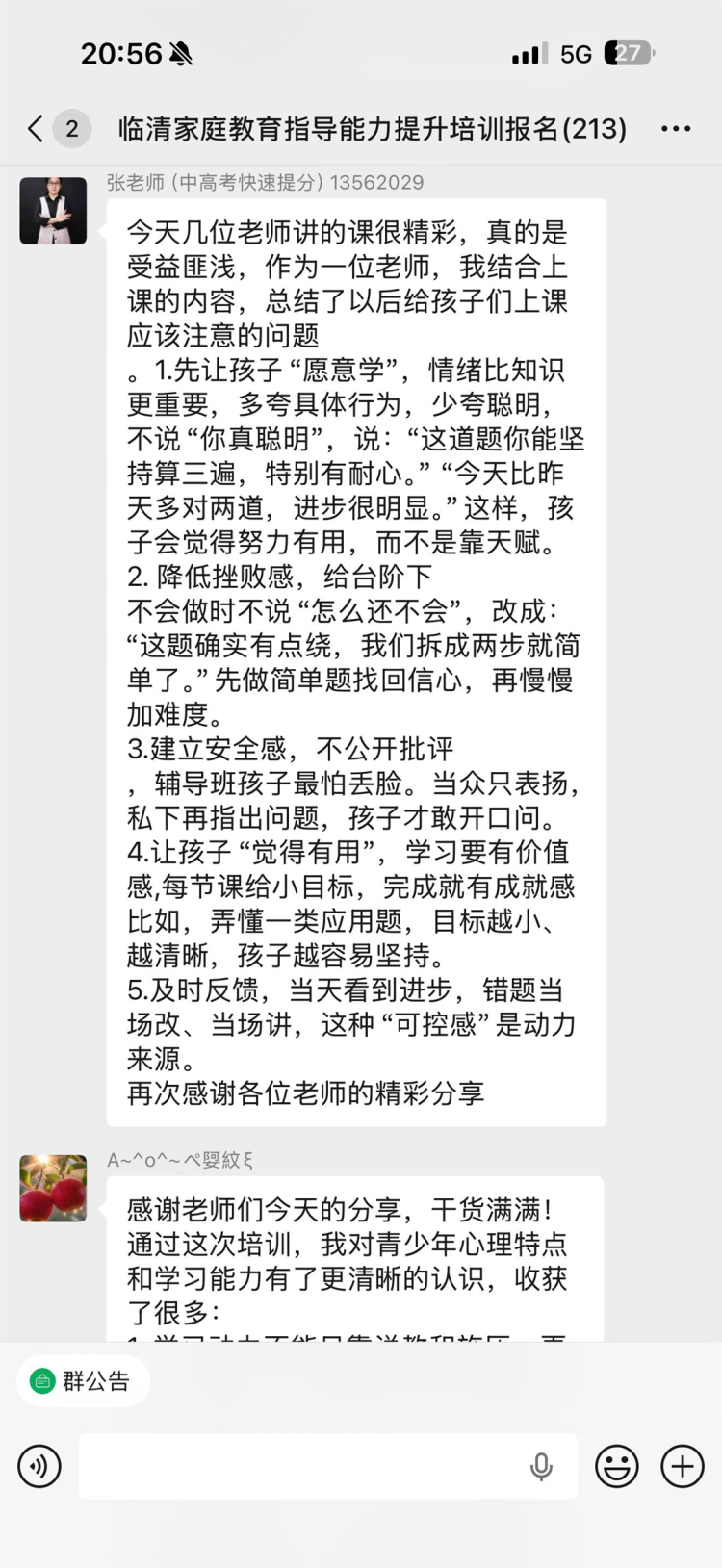Screen dimensions: 722x1568
Task: Open the emoji sticker panel
Action: click(x=616, y=1466)
